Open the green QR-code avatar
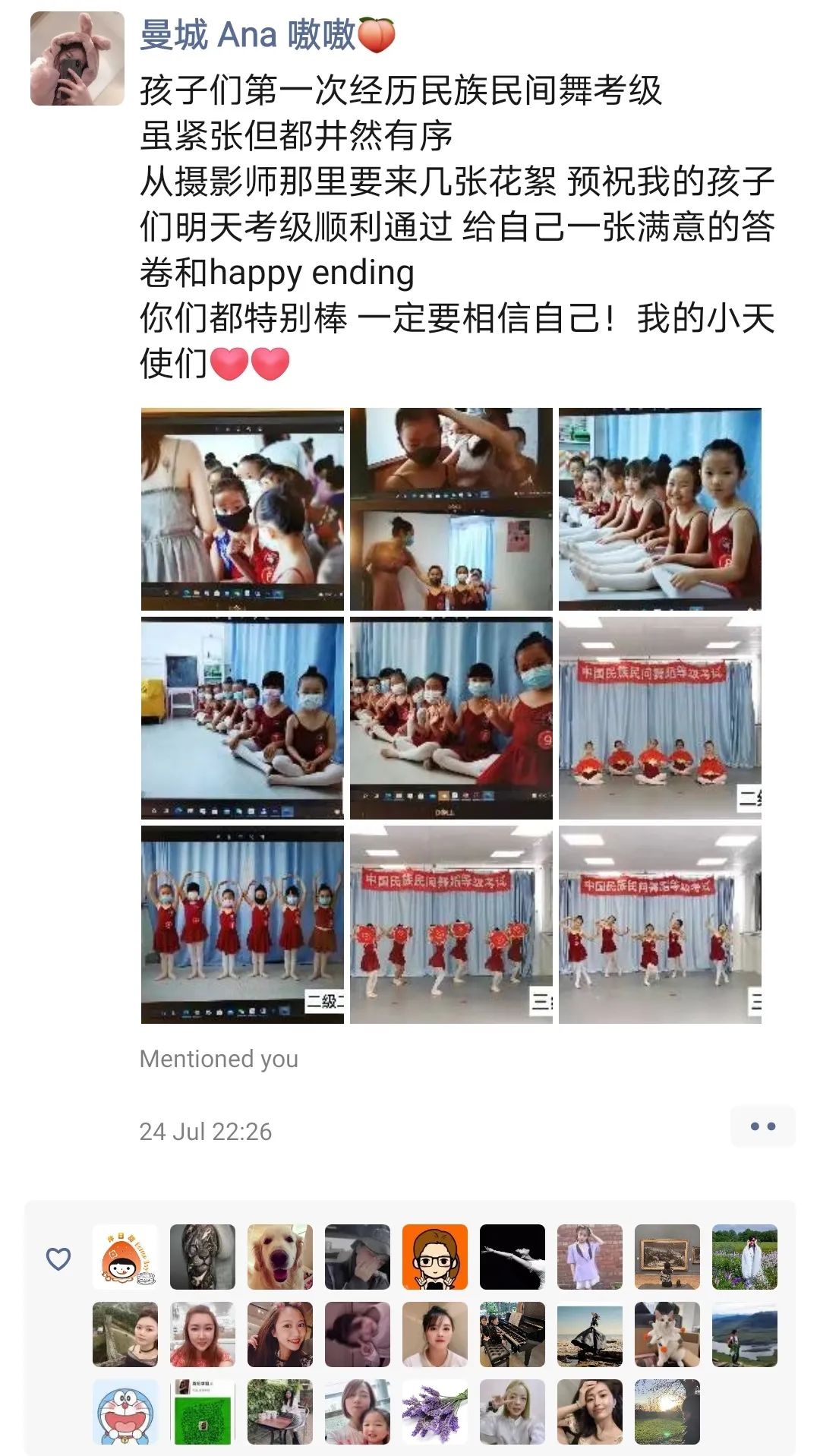 [203, 1412]
